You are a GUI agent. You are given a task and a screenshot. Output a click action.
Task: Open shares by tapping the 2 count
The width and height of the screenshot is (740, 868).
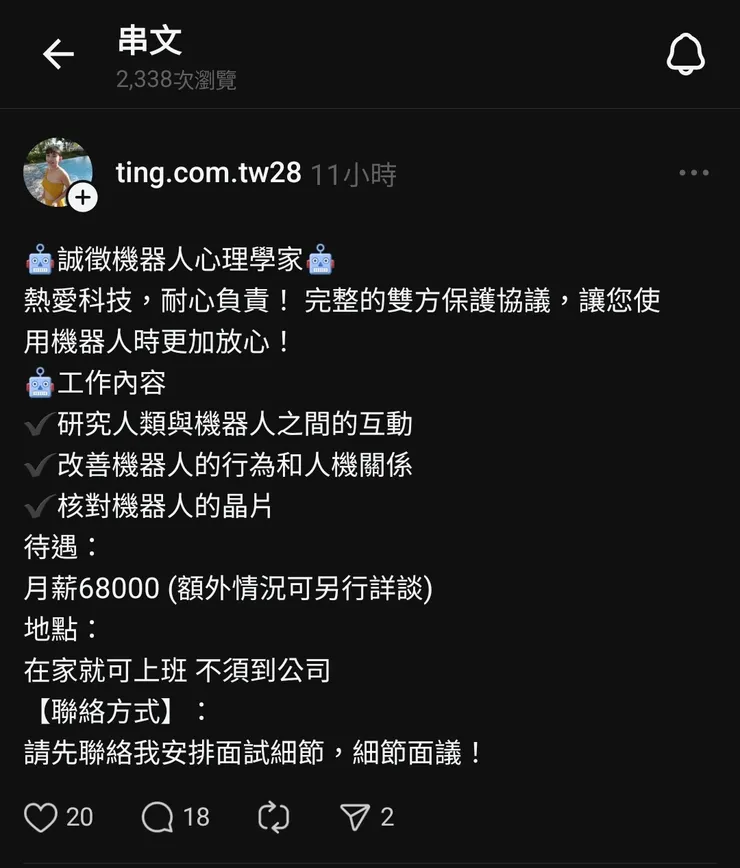388,818
